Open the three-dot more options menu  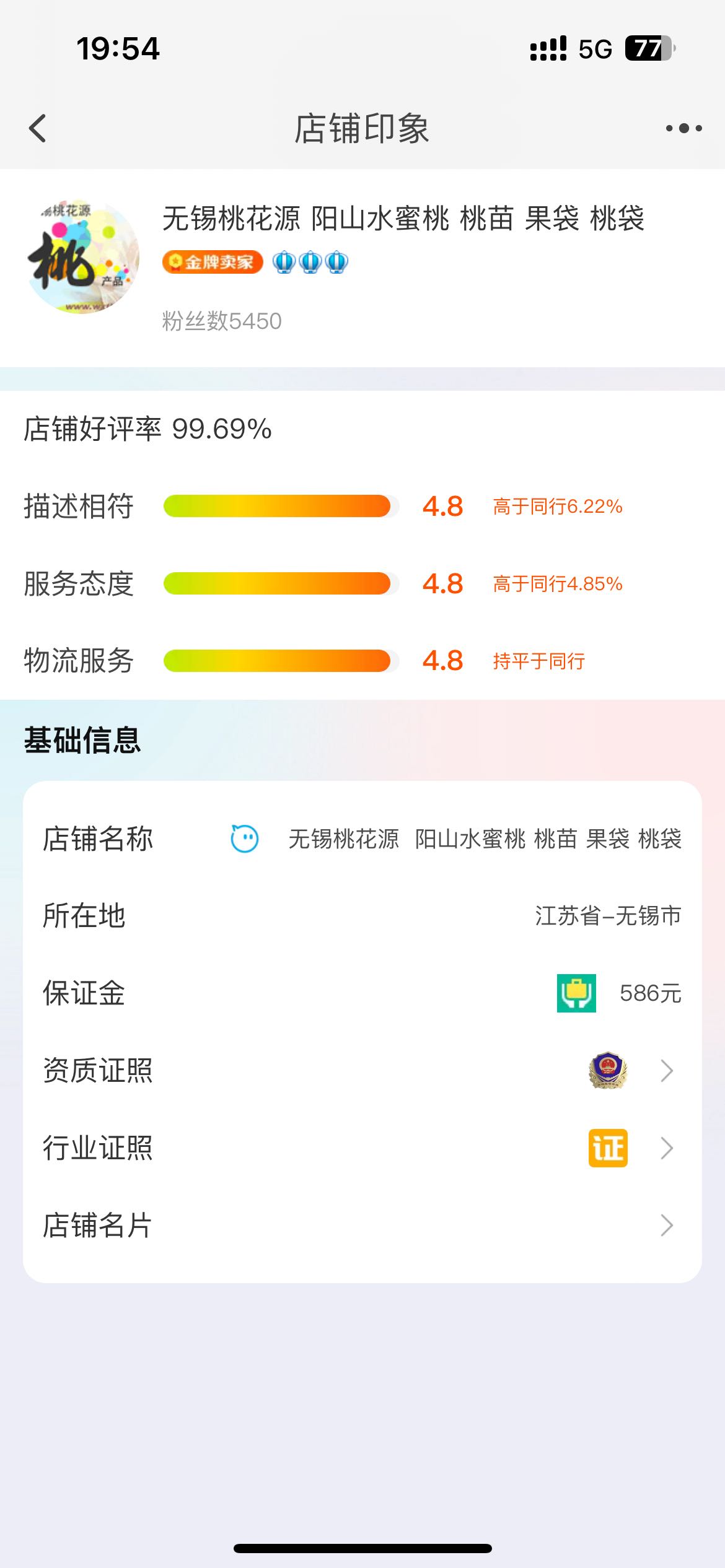point(683,128)
